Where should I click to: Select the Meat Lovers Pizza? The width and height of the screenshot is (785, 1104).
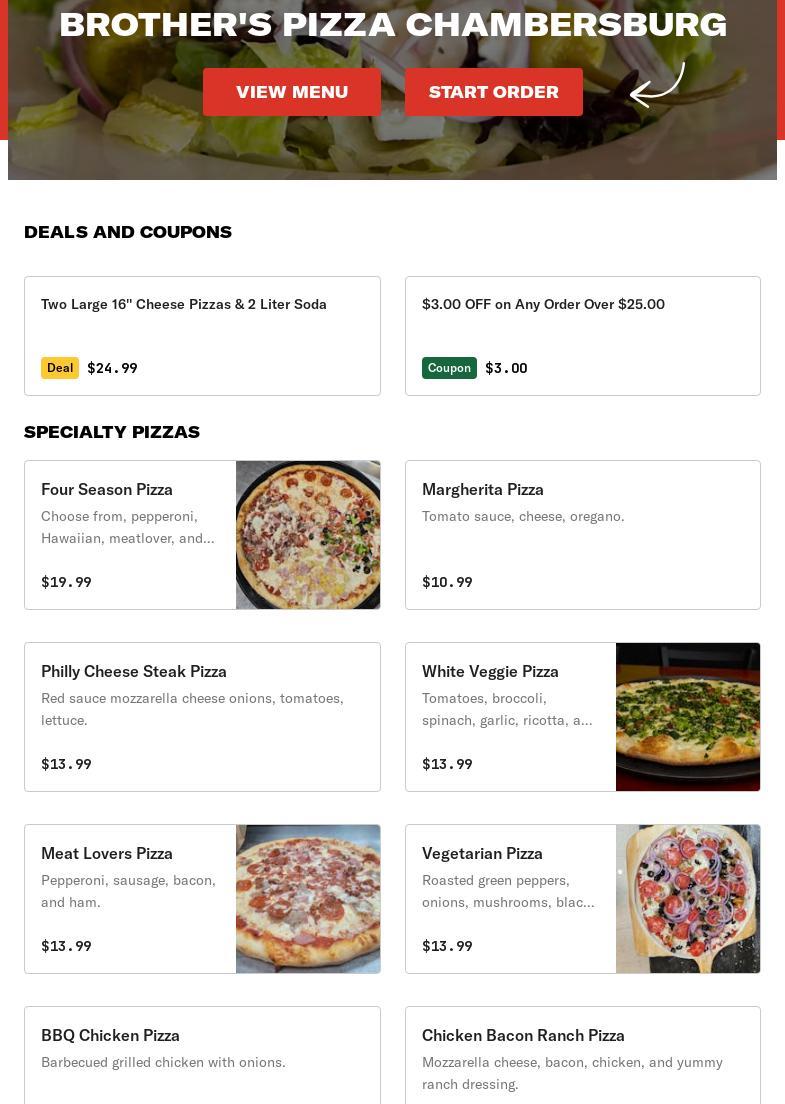click(x=202, y=899)
